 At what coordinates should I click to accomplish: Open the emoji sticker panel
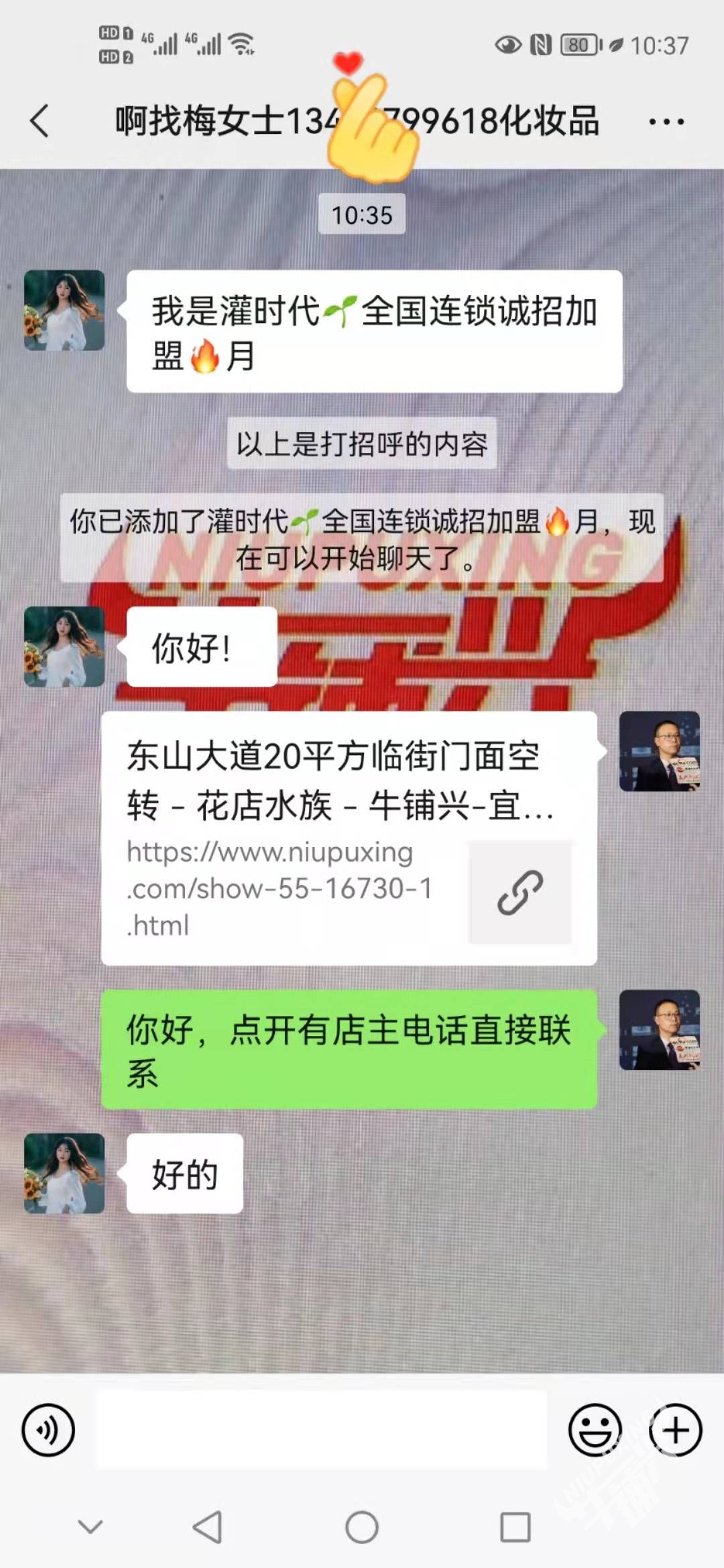pos(595,1429)
